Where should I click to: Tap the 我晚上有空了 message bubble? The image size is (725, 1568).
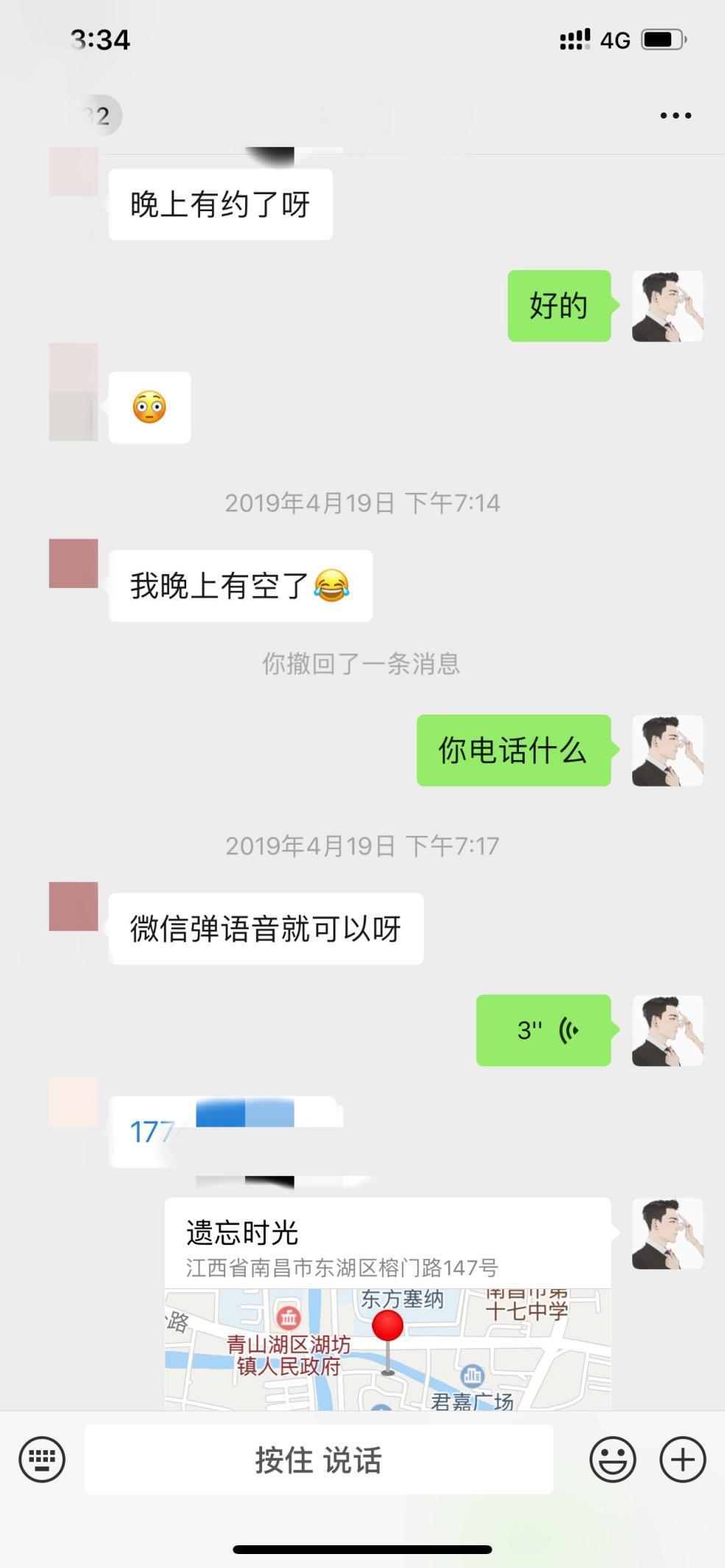click(240, 585)
